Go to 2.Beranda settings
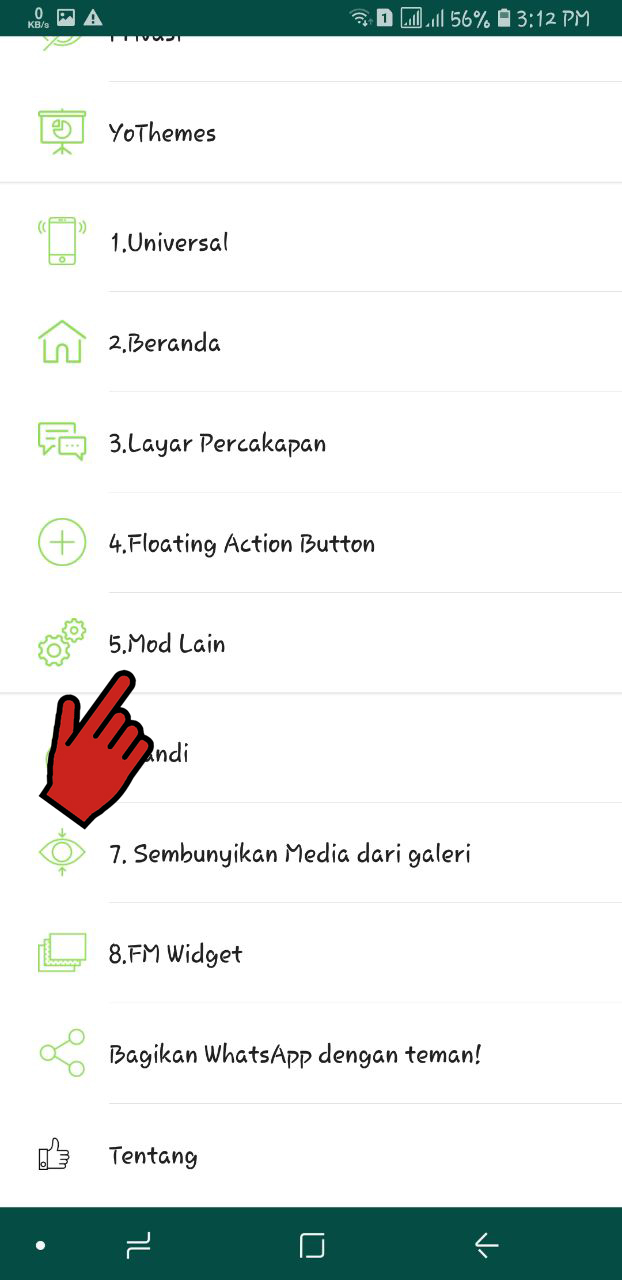 (x=311, y=342)
